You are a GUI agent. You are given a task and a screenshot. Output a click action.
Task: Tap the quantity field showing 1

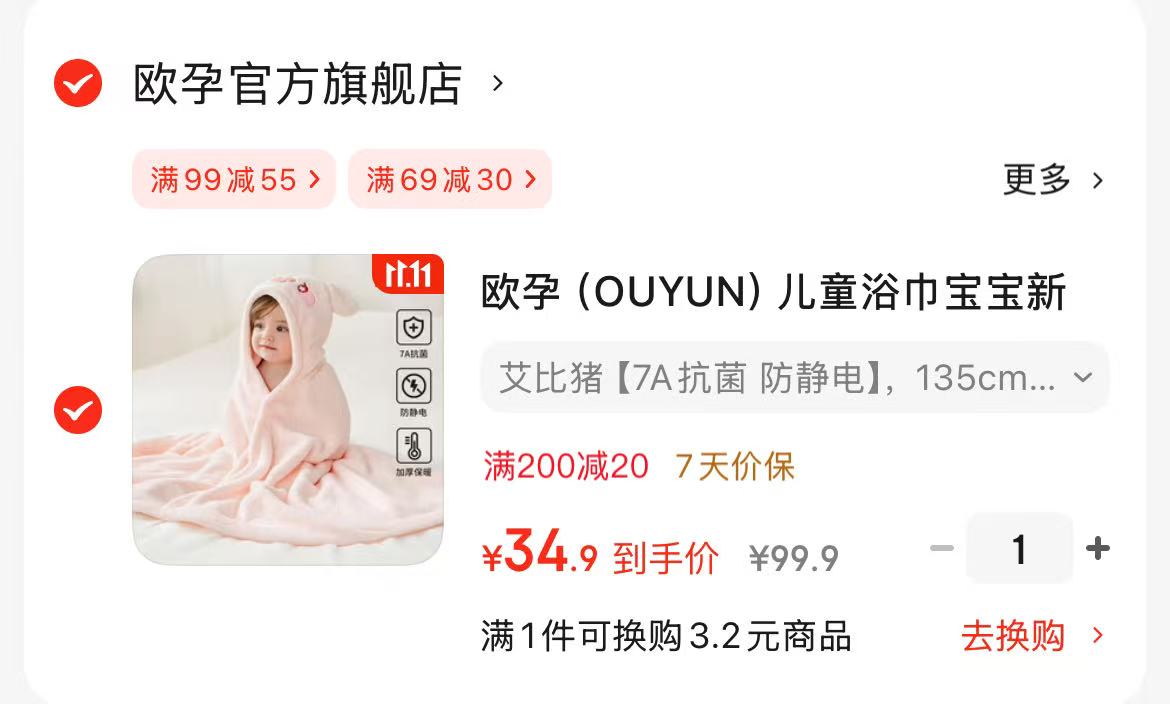coord(1019,548)
